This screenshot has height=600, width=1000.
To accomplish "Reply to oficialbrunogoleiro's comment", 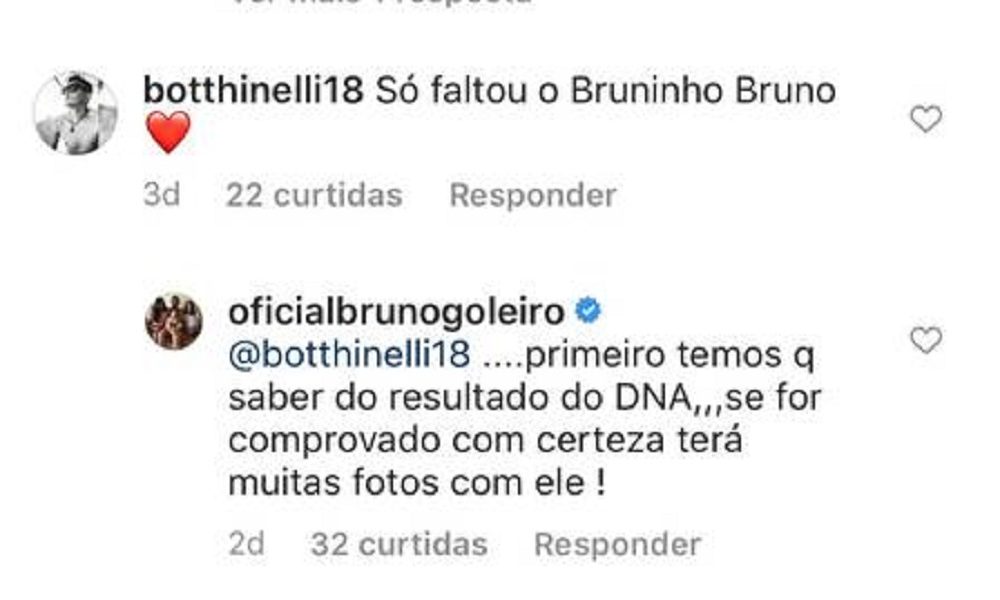I will coord(617,545).
